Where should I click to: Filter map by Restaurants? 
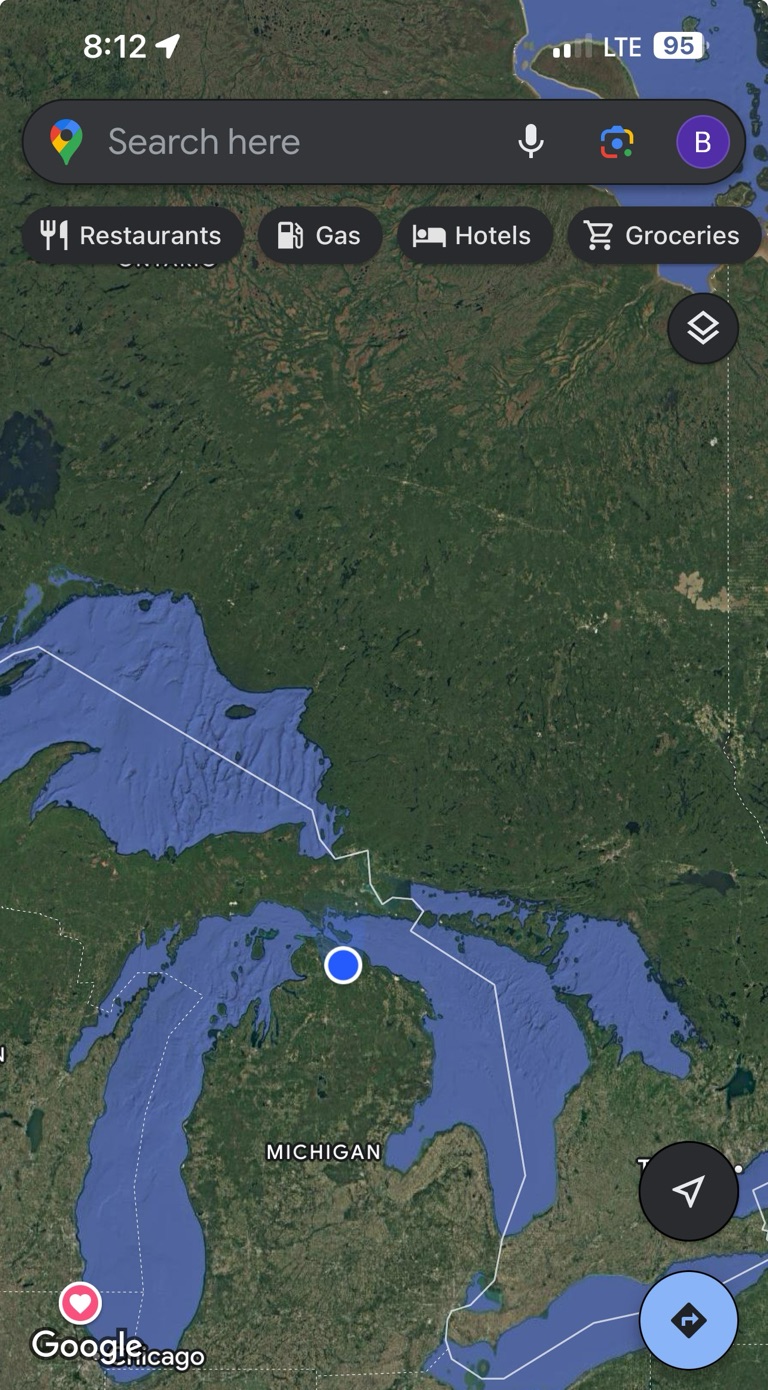click(131, 236)
